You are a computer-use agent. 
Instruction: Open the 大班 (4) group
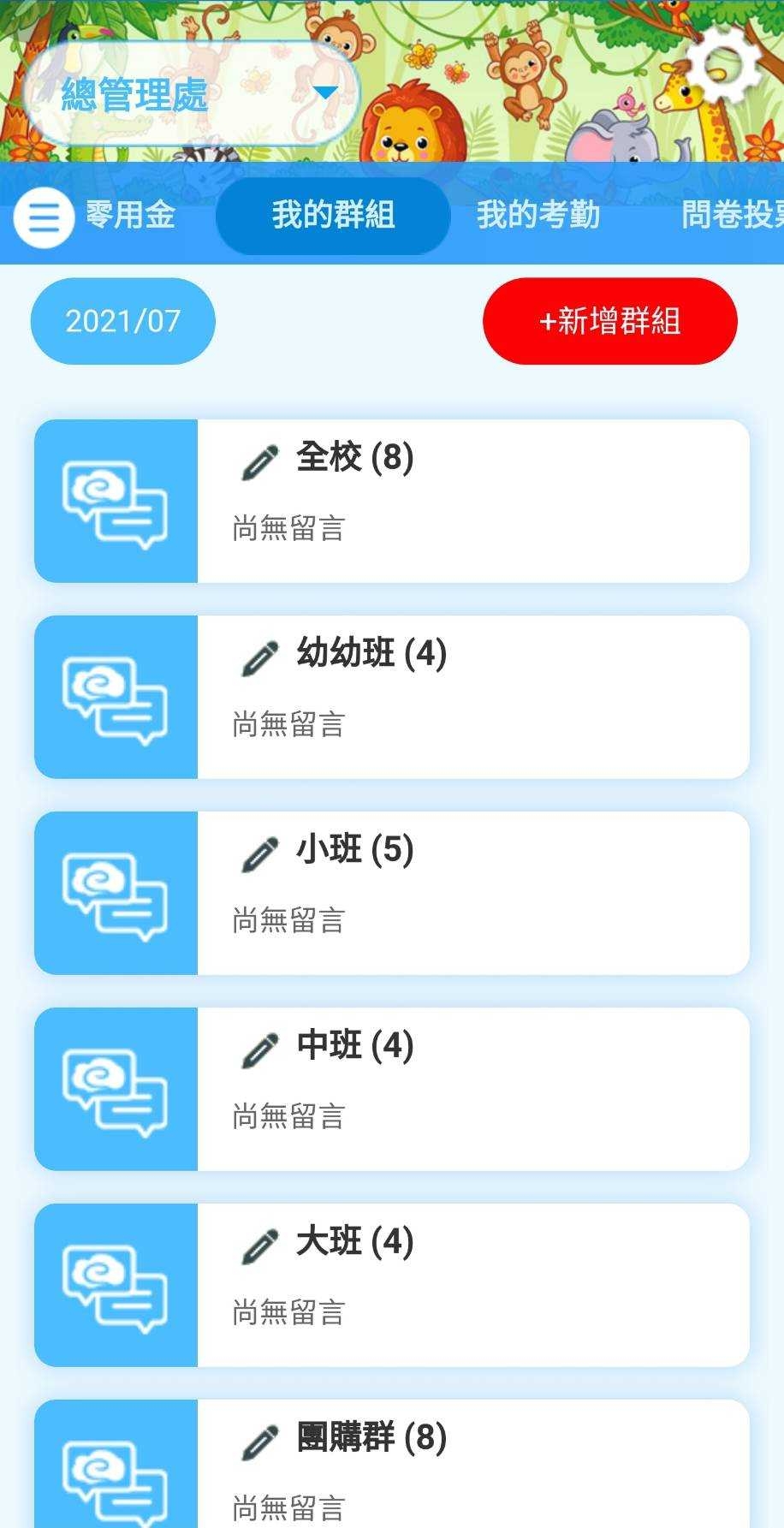click(472, 1285)
